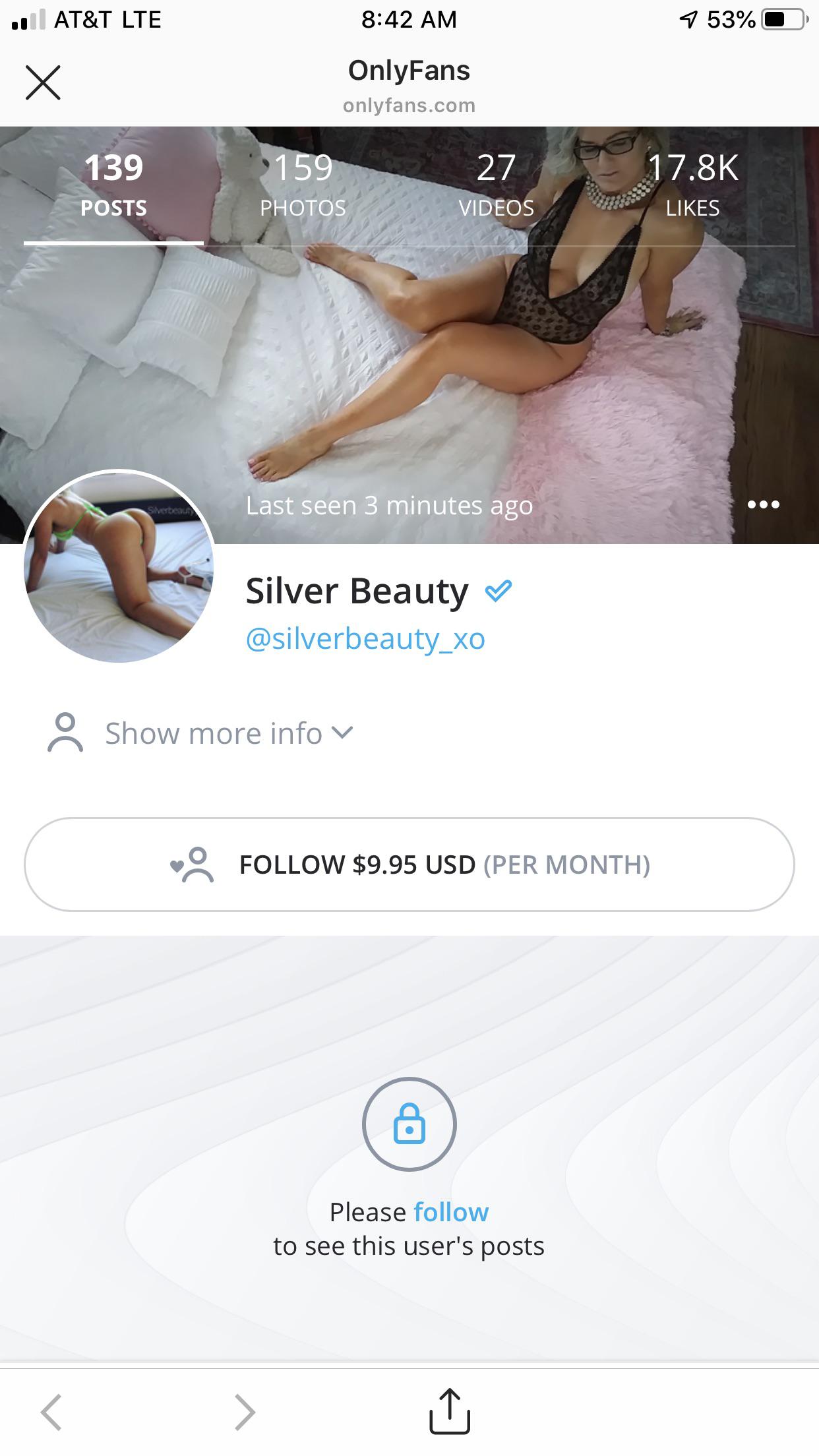Open the three-dot profile options menu
The image size is (819, 1456).
pos(764,505)
